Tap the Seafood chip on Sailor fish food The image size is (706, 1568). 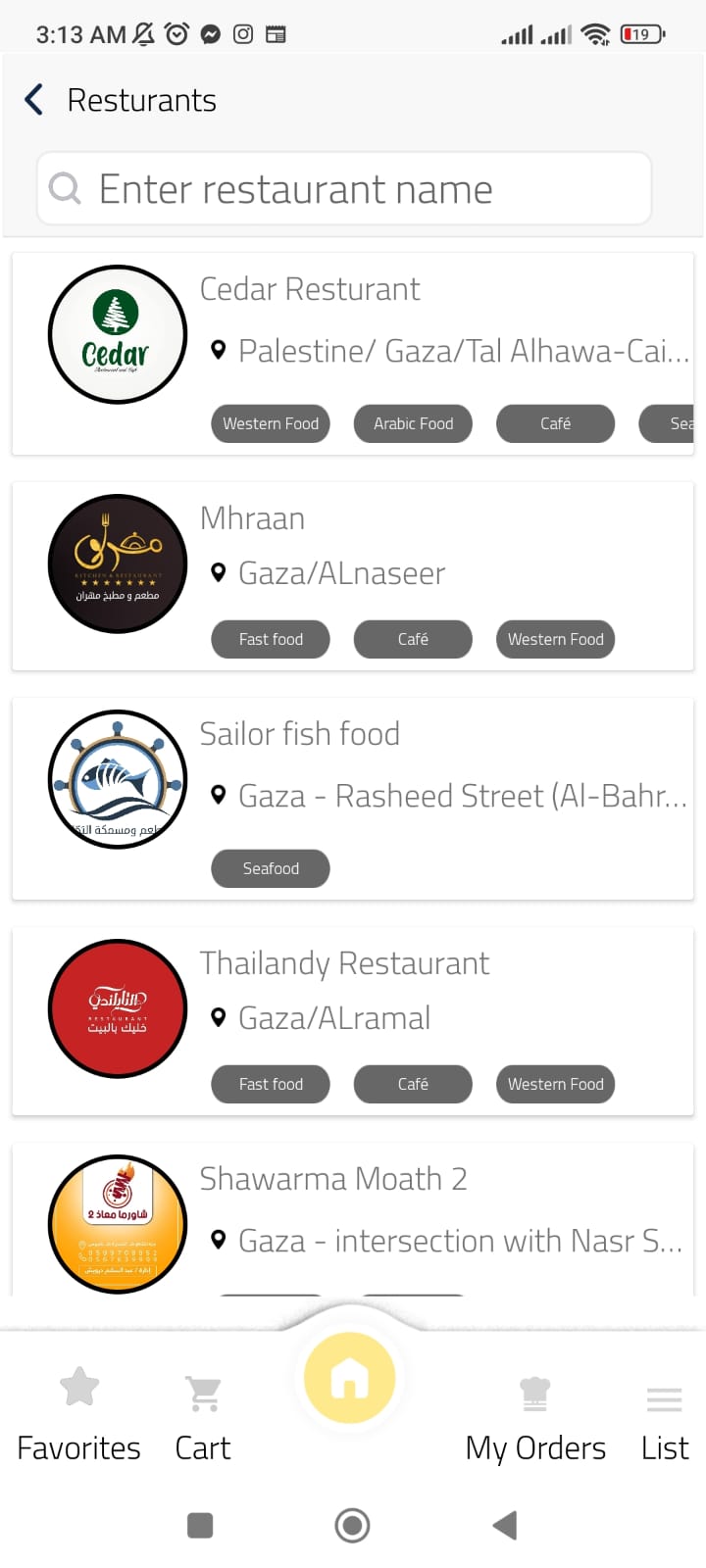coord(271,868)
